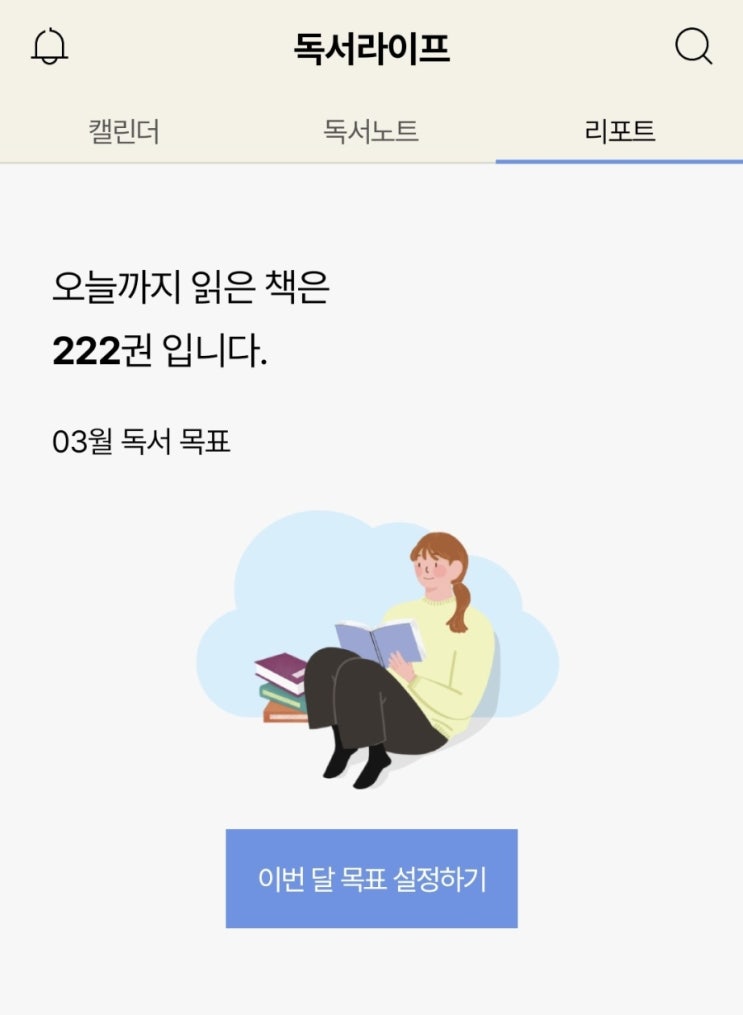743x1015 pixels.
Task: Tap 이번 달 목표 설정하기 button
Action: [x=371, y=879]
